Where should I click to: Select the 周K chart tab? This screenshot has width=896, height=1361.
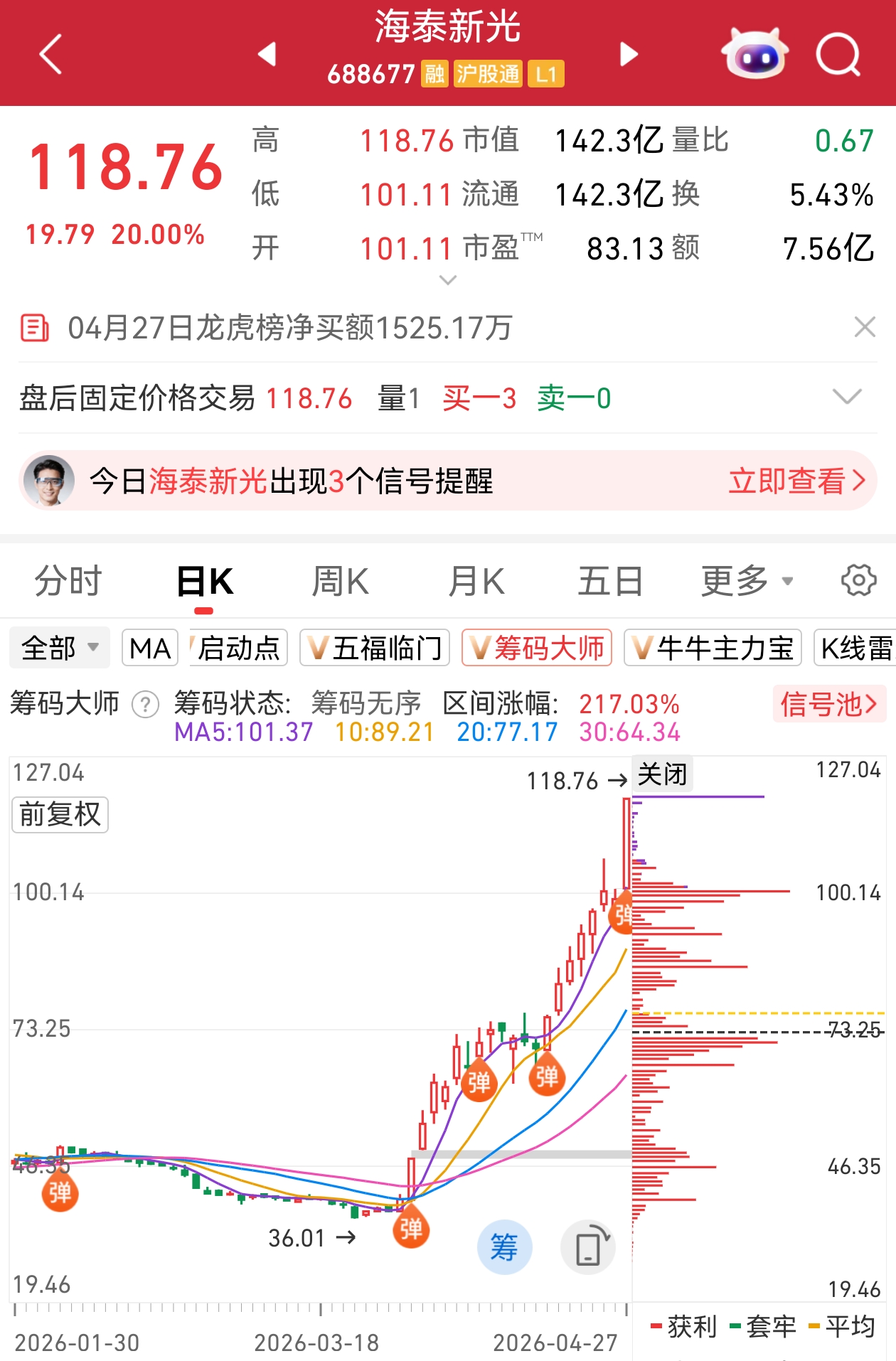[340, 581]
